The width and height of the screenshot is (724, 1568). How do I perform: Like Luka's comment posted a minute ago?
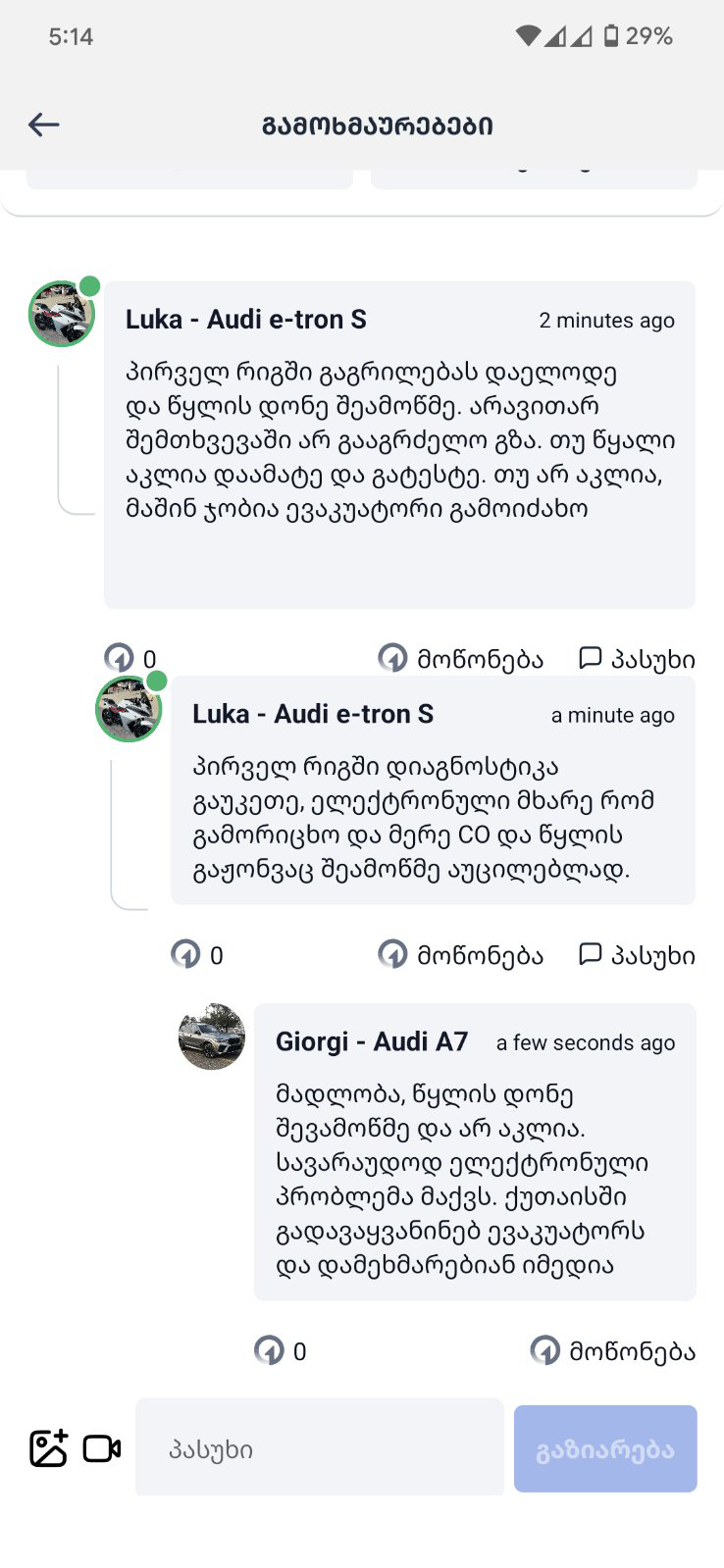461,954
